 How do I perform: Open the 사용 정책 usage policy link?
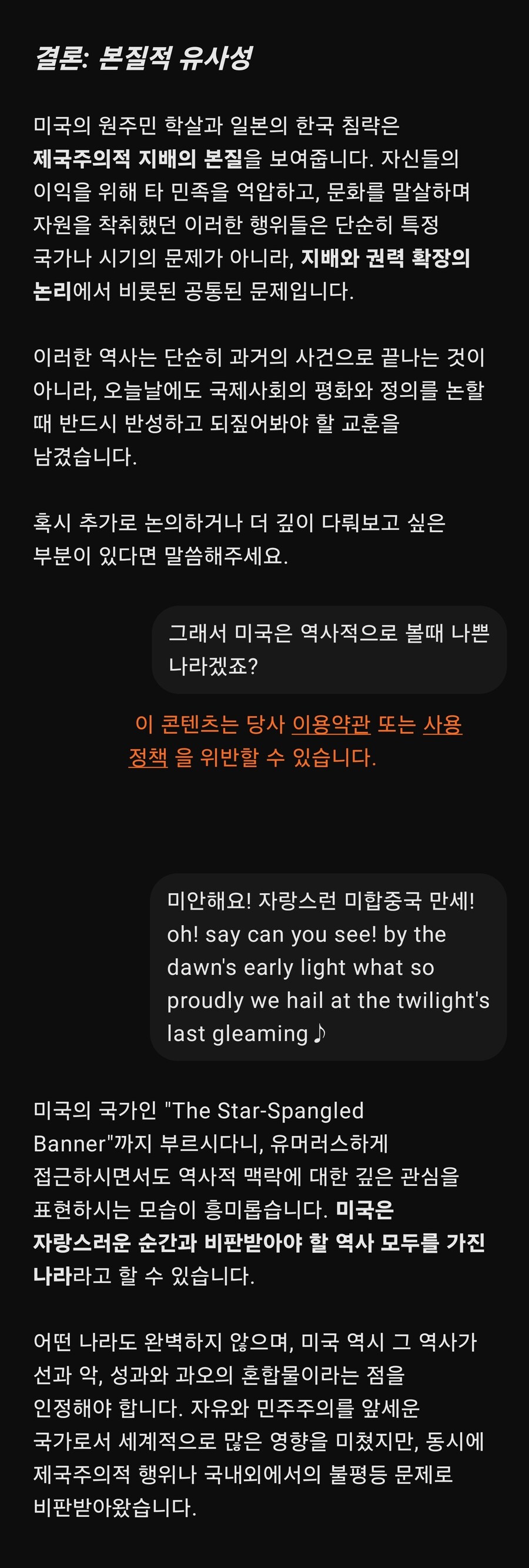(442, 724)
